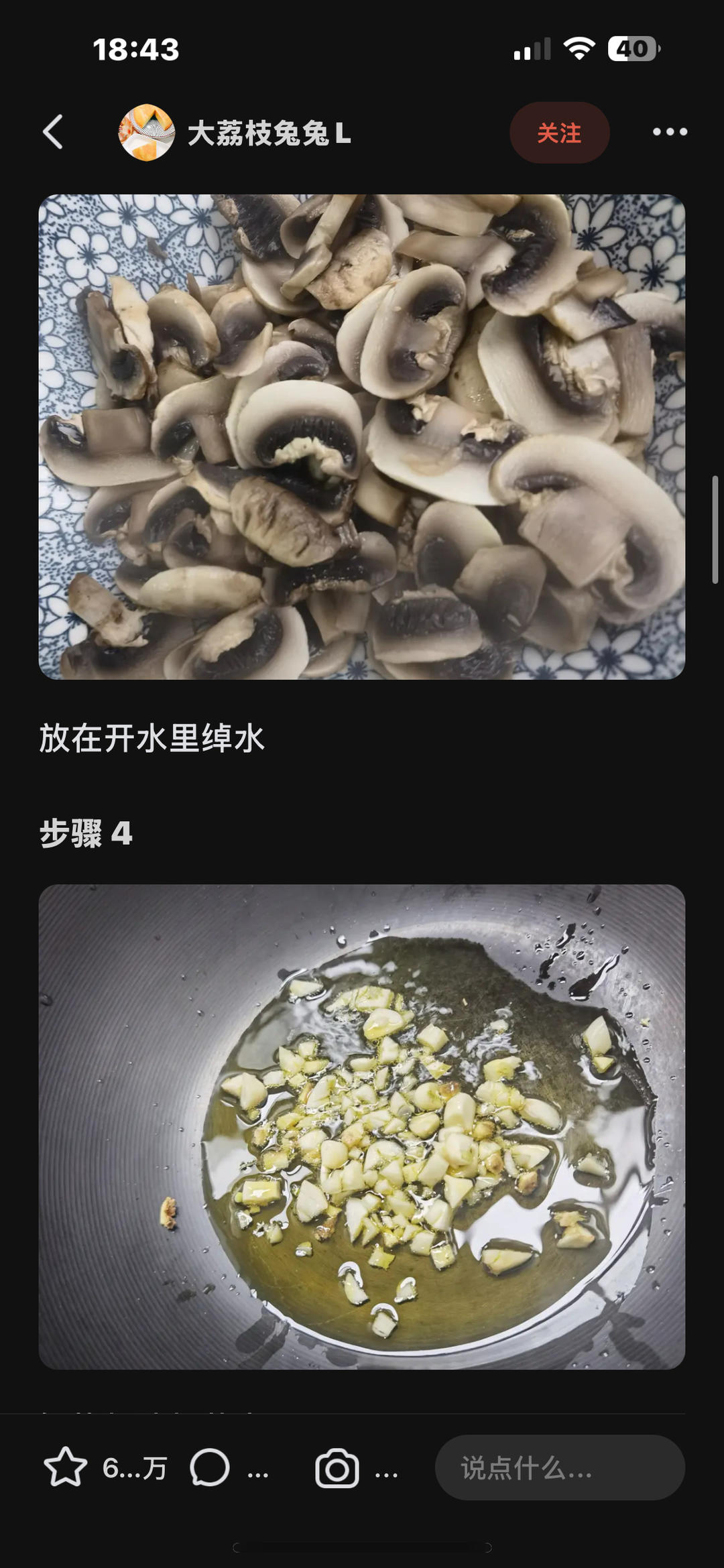View the blanched mushrooms photo
Screen dimensions: 724x1568
pos(362,436)
